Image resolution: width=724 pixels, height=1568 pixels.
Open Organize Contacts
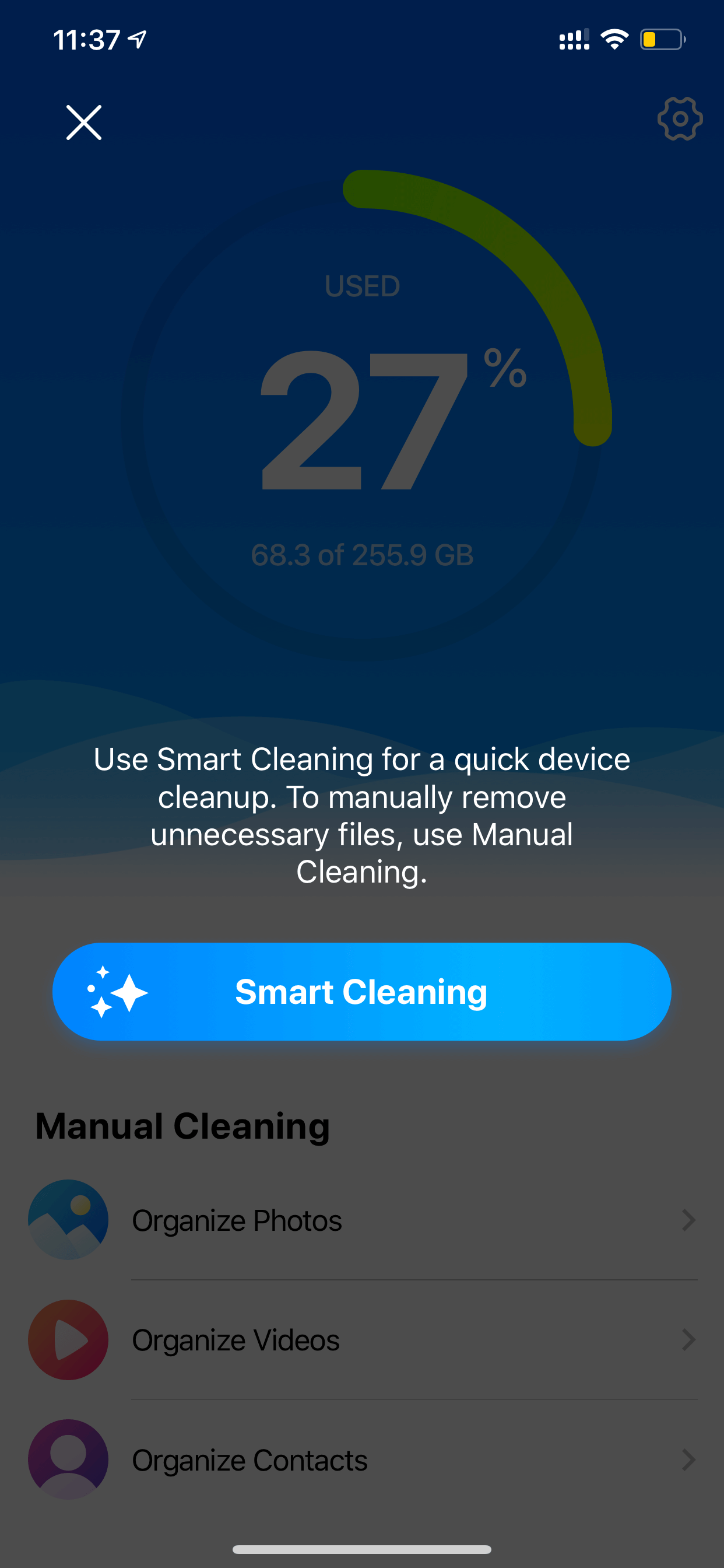point(362,1459)
